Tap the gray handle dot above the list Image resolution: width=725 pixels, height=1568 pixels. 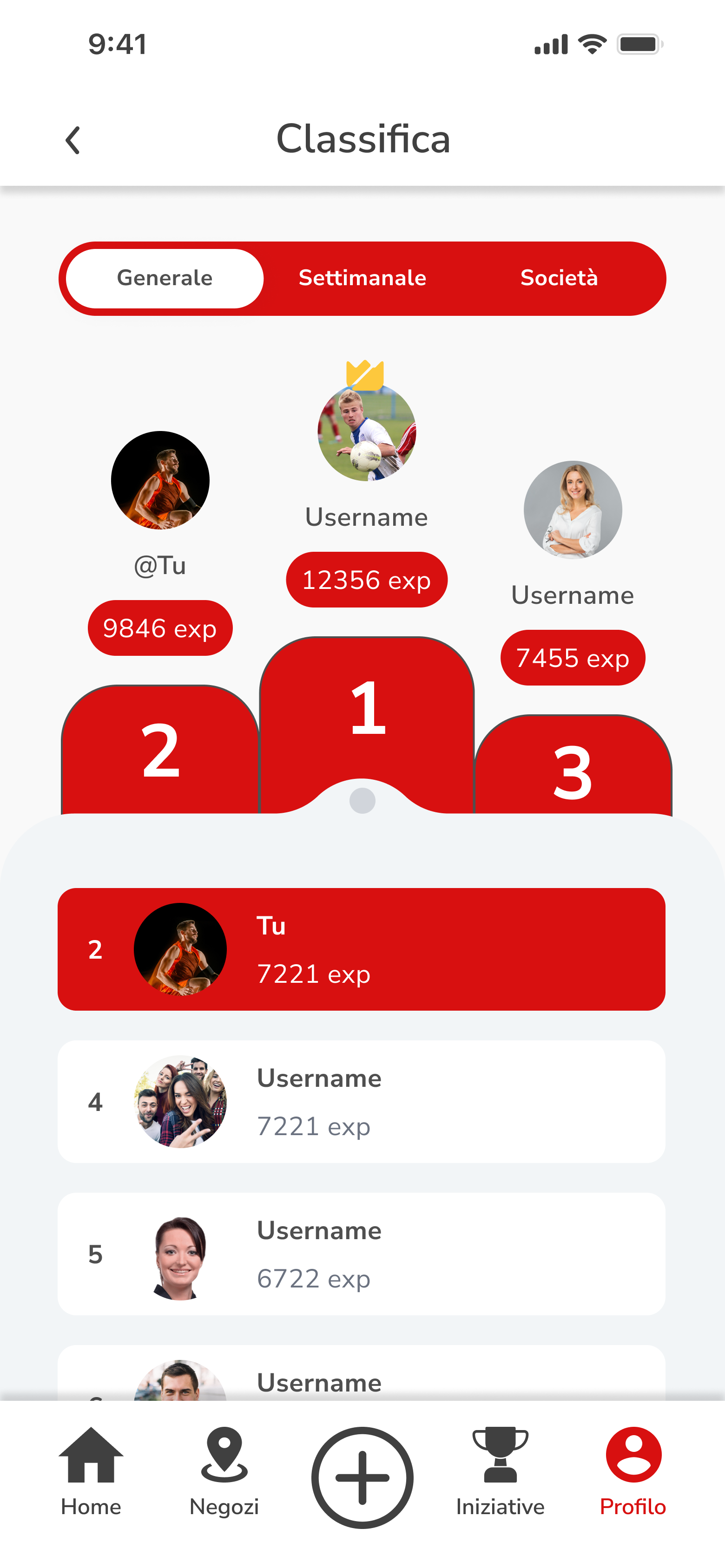362,800
